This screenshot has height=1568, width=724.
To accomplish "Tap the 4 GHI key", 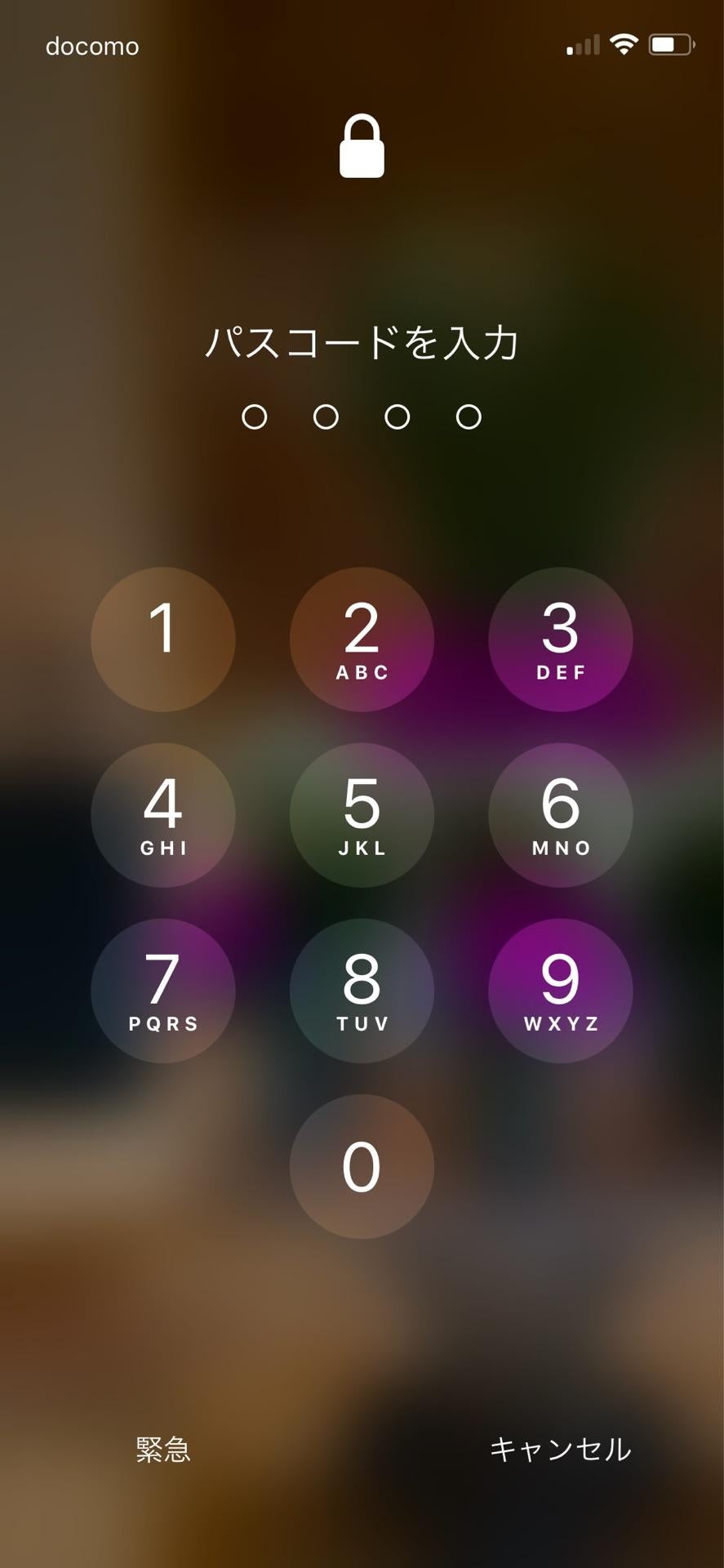I will coord(163,815).
